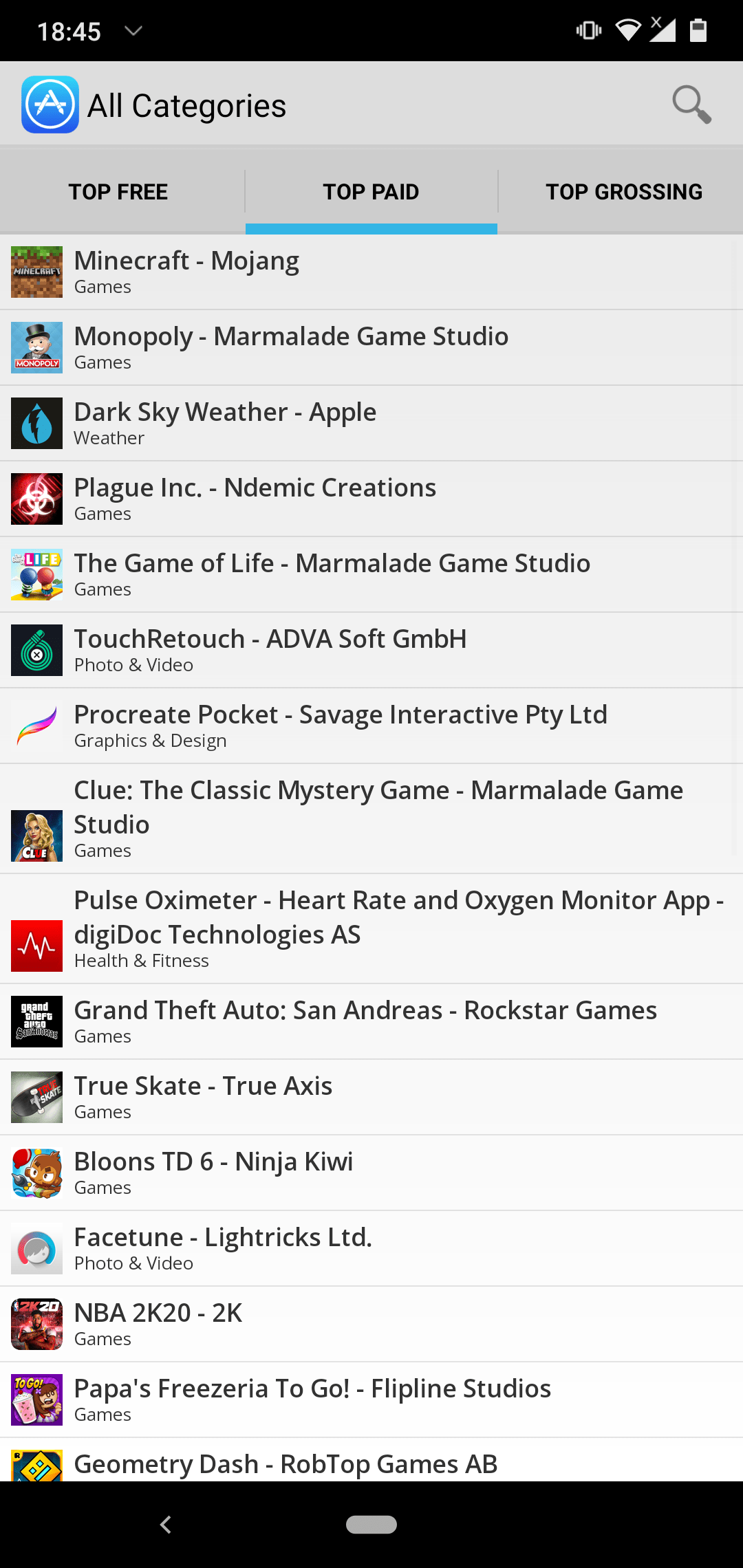View Dark Sky Weather details

[x=371, y=423]
